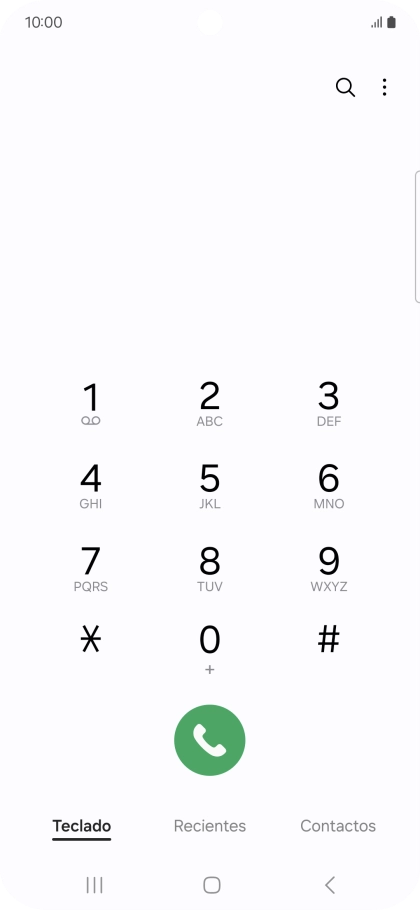Screen dimensions: 420x910
Task: Tap the 8 TUV key
Action: click(x=209, y=569)
